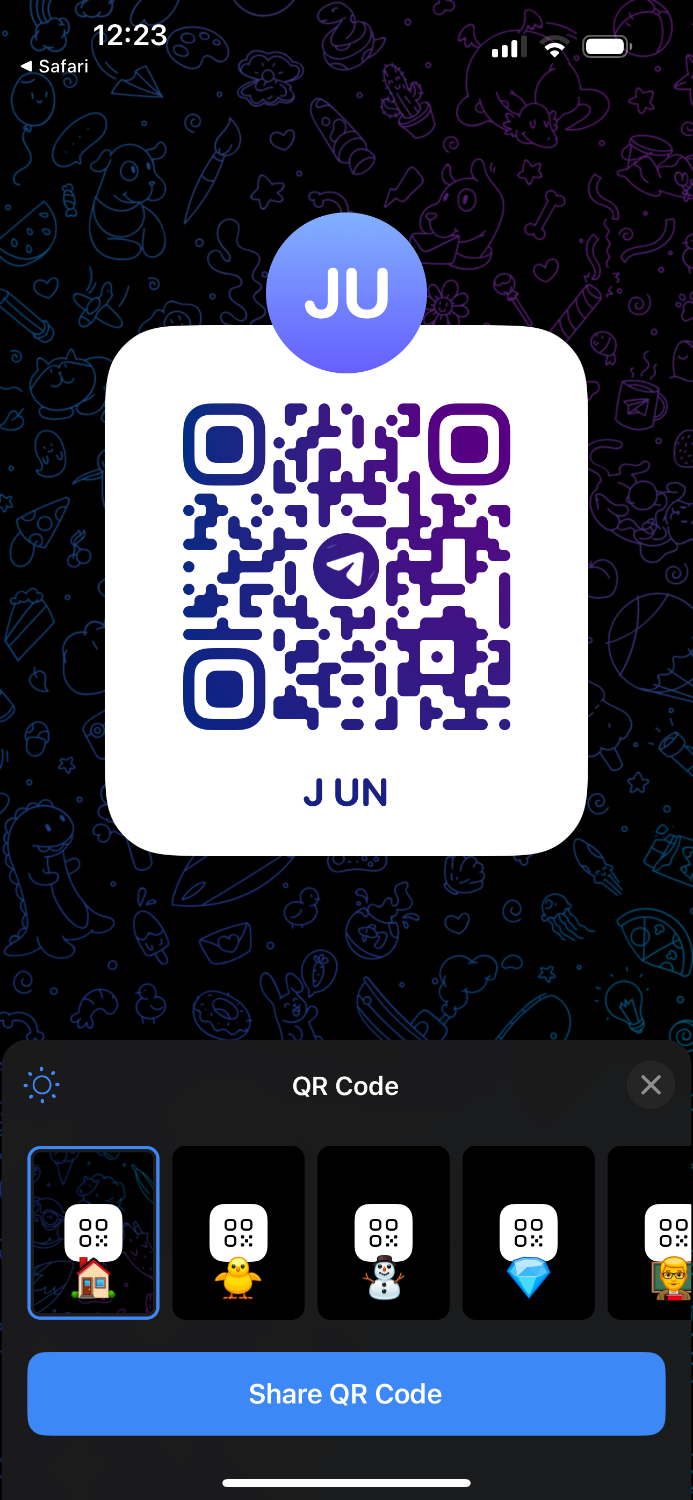Toggle the brightness theme sun icon
This screenshot has height=1500, width=693.
(x=42, y=1085)
